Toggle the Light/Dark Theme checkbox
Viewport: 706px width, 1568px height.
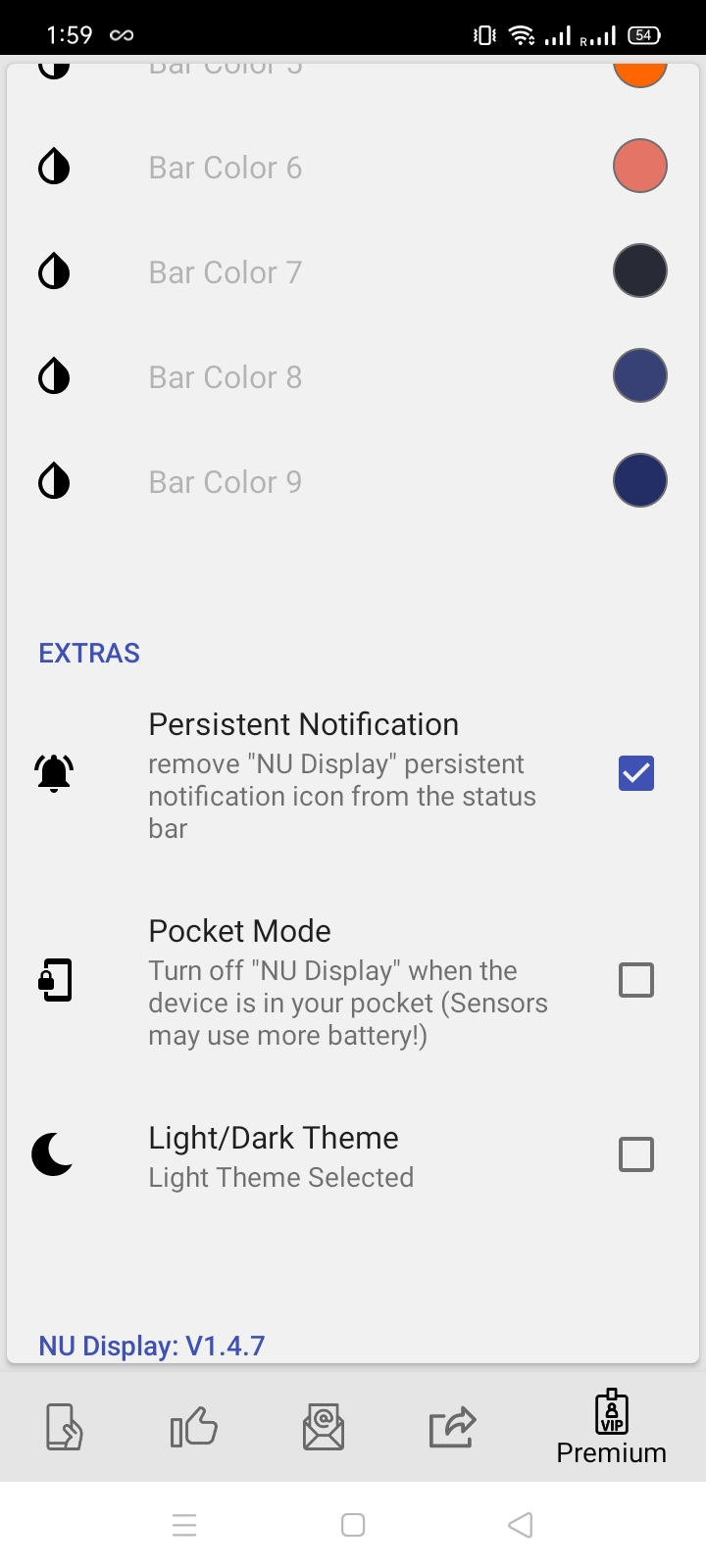point(635,1154)
